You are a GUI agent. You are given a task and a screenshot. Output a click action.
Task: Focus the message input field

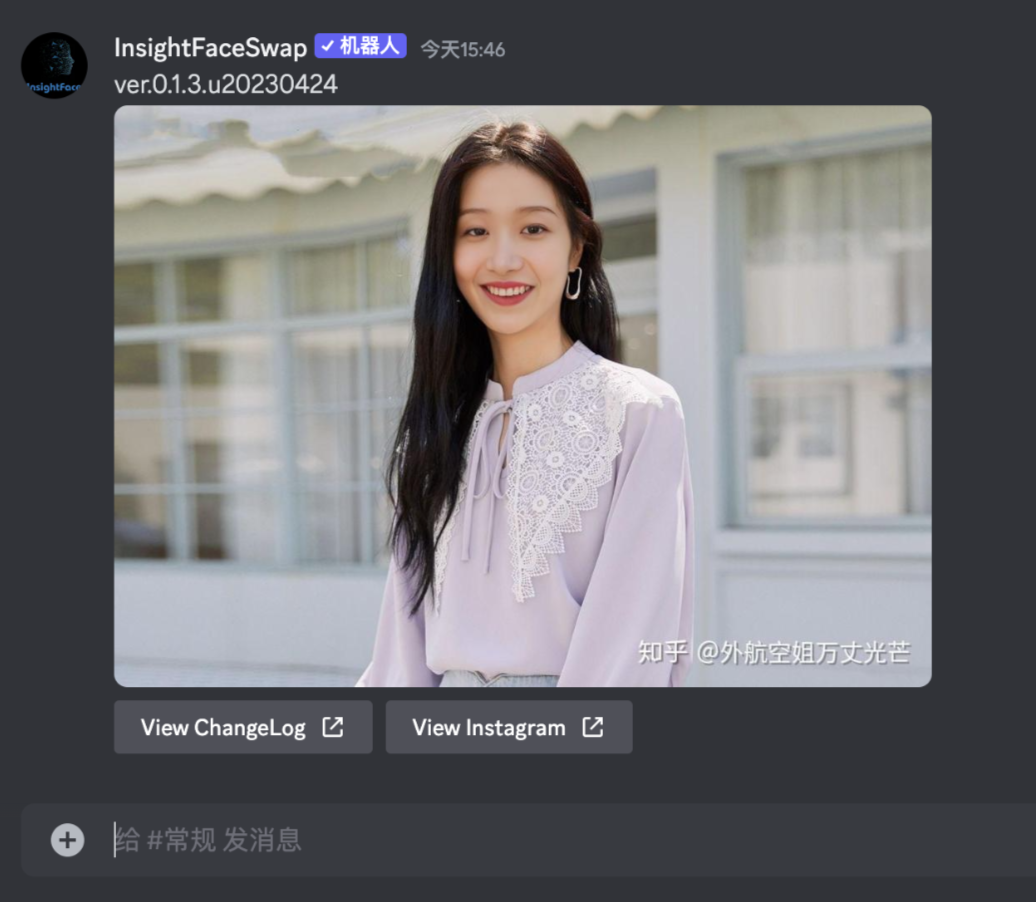(560, 839)
